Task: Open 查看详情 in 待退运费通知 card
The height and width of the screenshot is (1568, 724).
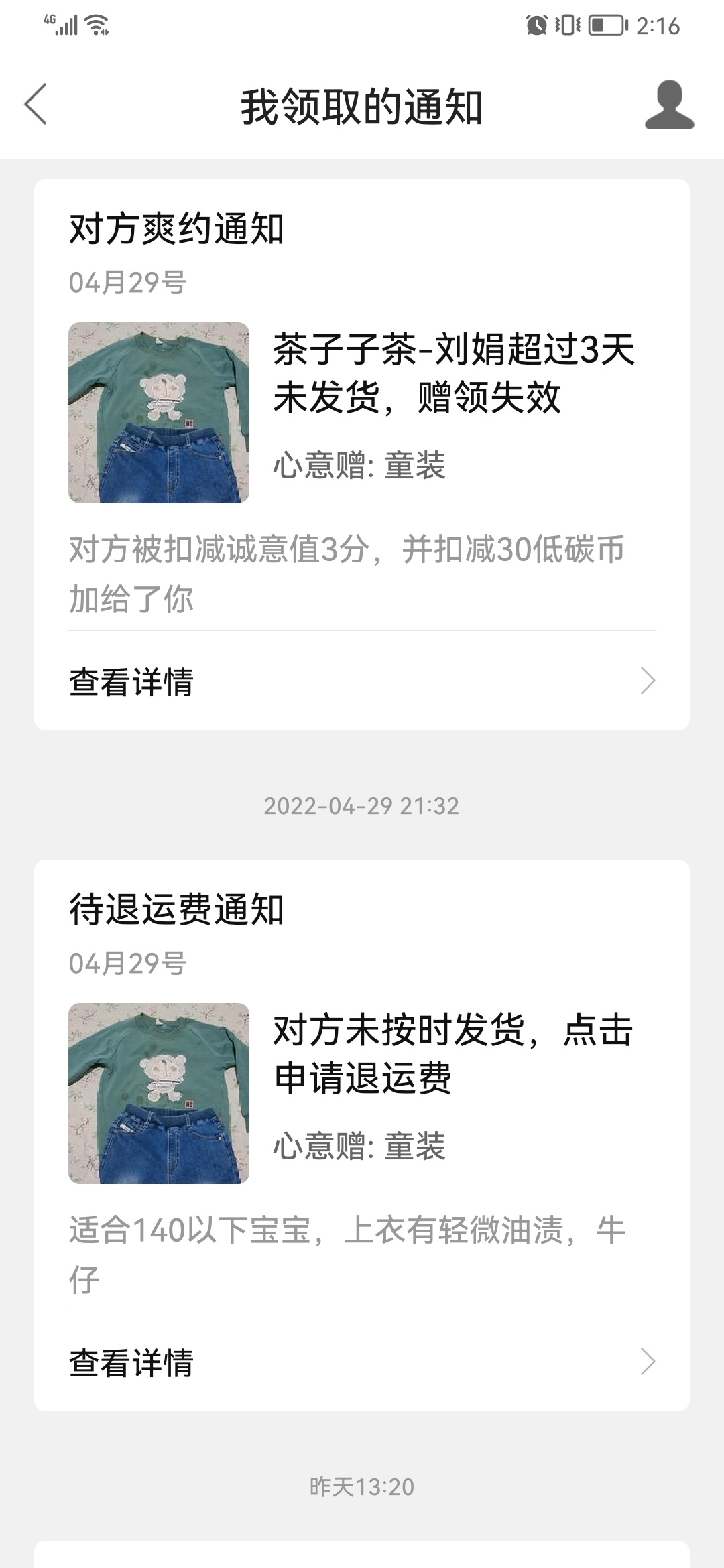Action: pyautogui.click(x=362, y=1362)
